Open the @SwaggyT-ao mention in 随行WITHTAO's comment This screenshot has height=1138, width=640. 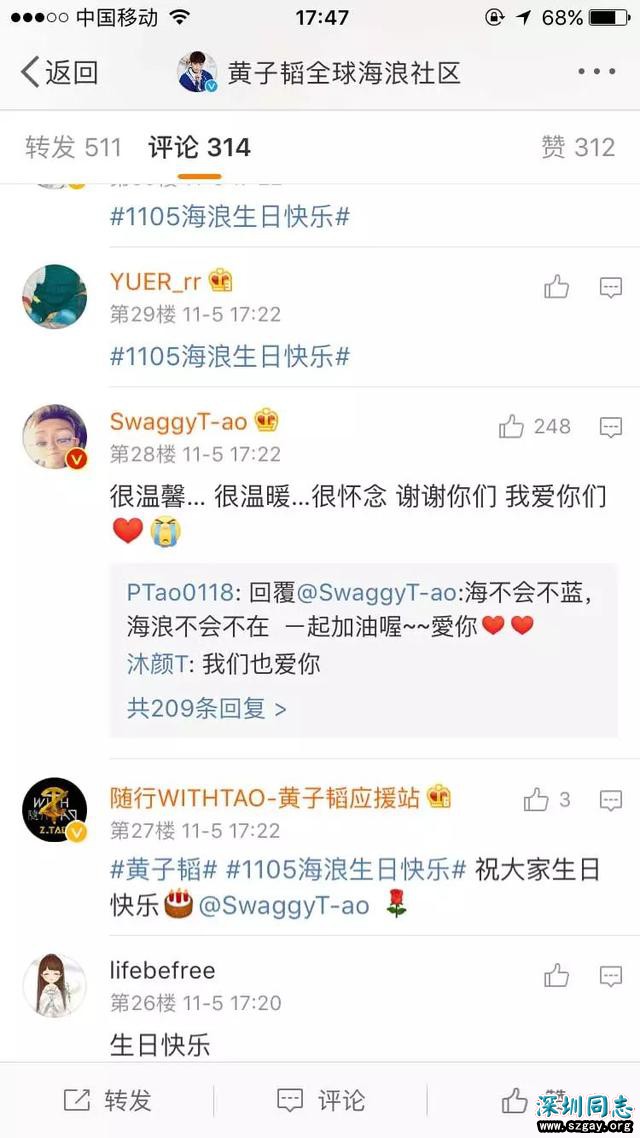click(284, 906)
